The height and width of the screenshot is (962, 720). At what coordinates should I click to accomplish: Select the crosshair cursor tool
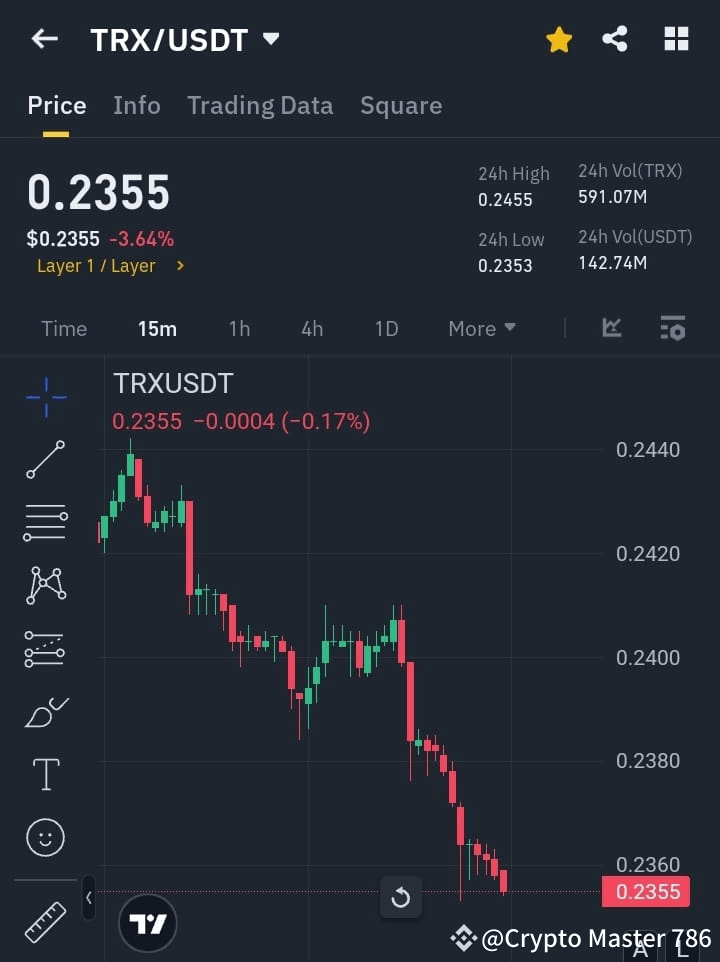click(x=45, y=397)
